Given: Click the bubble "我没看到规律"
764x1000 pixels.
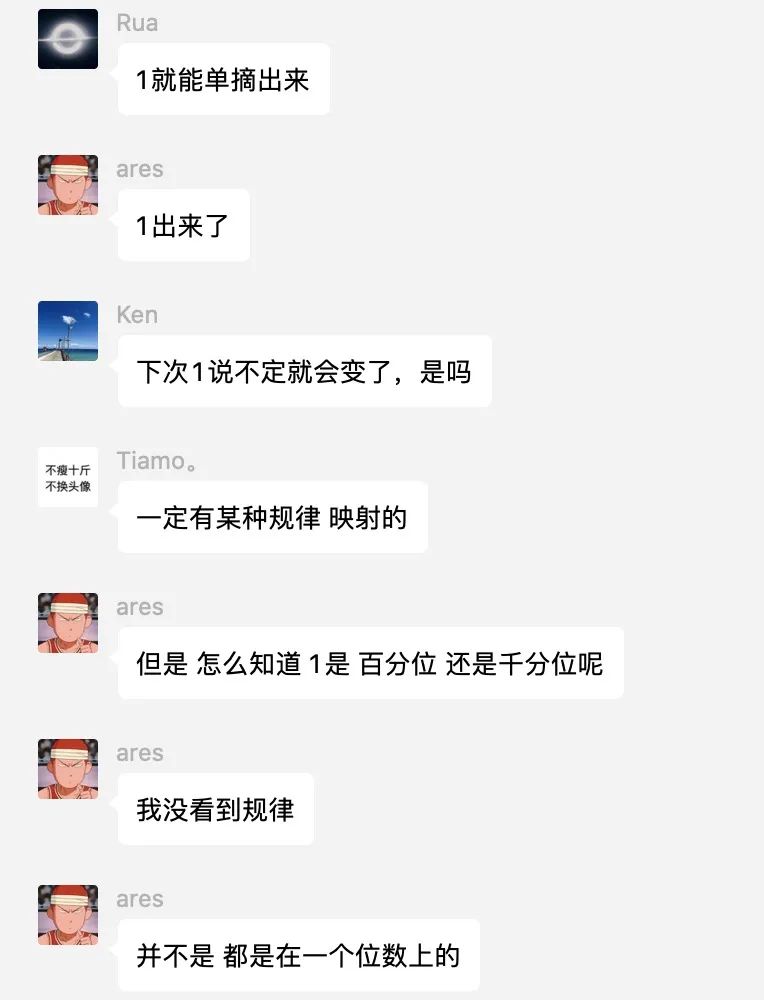Looking at the screenshot, I should [x=215, y=809].
